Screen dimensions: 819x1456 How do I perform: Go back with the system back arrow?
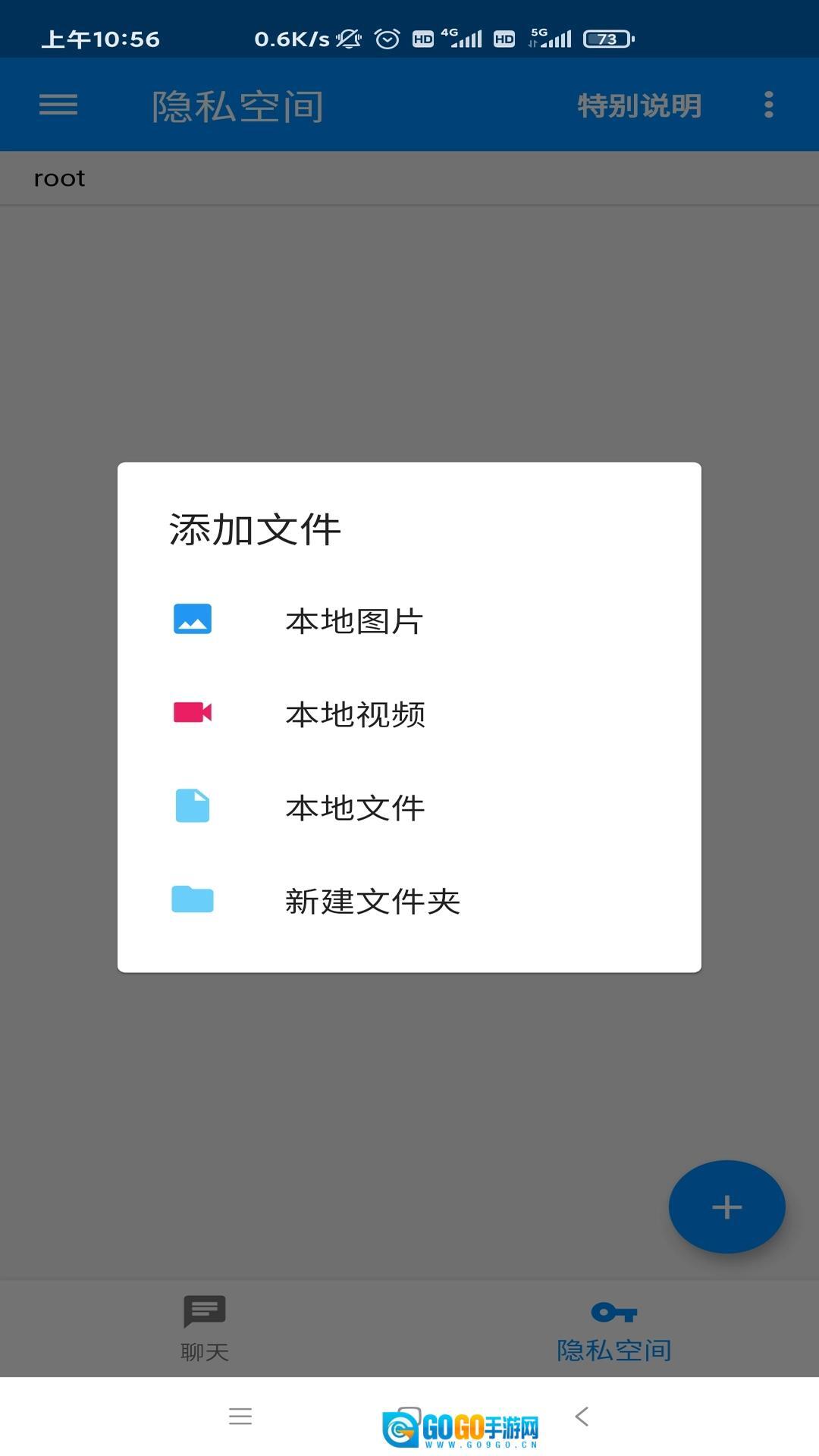point(582,1416)
